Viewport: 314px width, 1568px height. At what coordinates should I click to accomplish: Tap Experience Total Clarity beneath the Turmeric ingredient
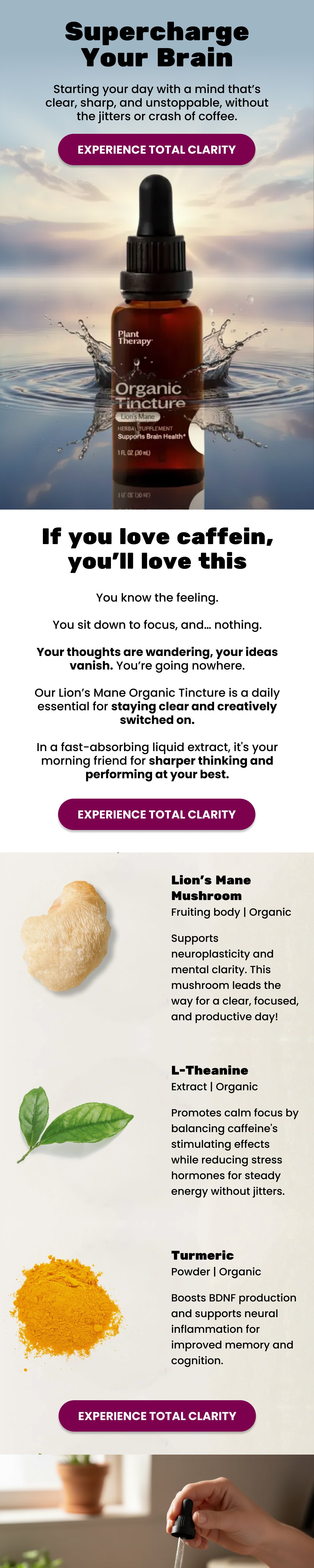[x=157, y=1416]
